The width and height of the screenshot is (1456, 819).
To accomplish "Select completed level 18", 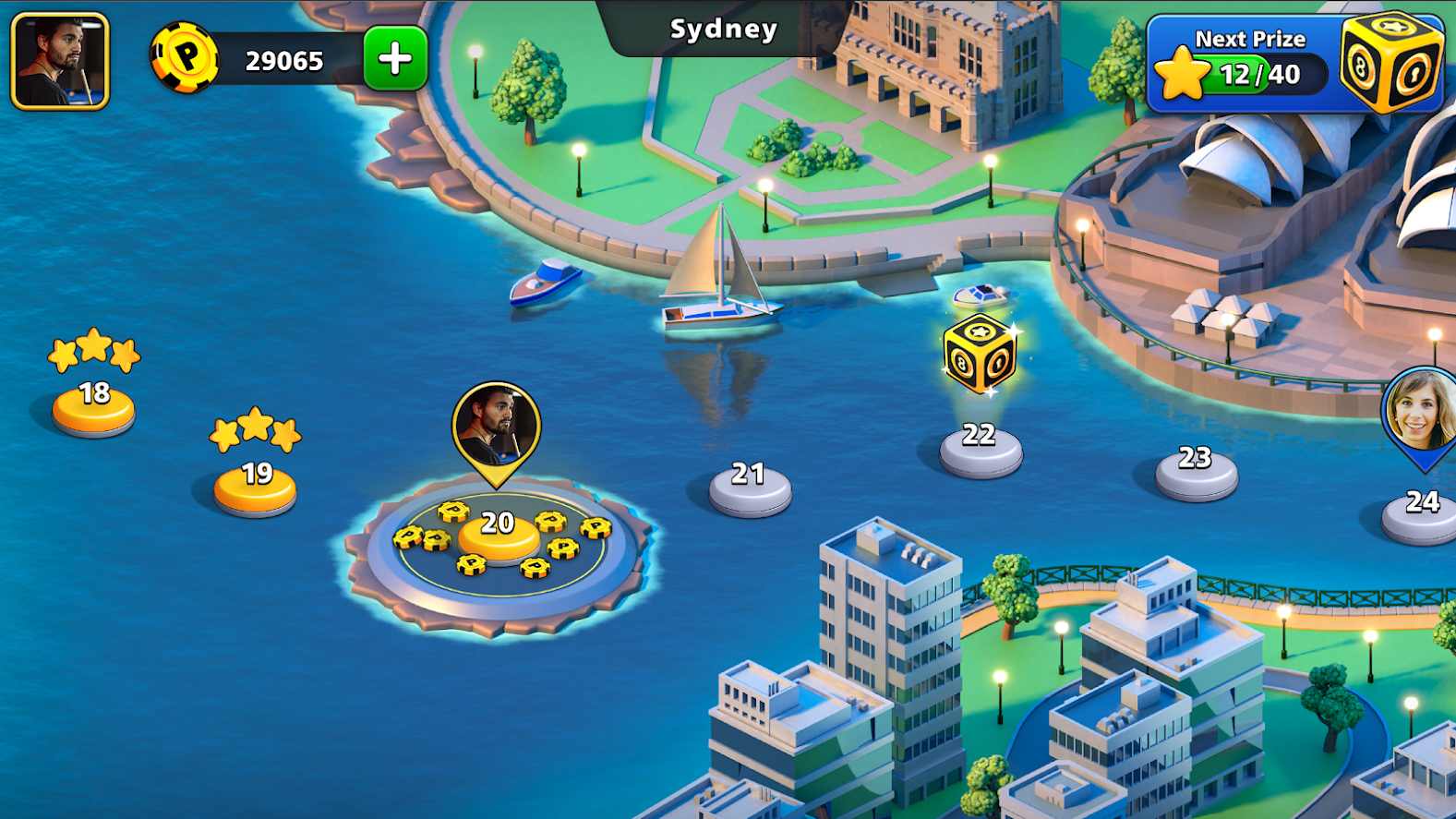I will [93, 408].
